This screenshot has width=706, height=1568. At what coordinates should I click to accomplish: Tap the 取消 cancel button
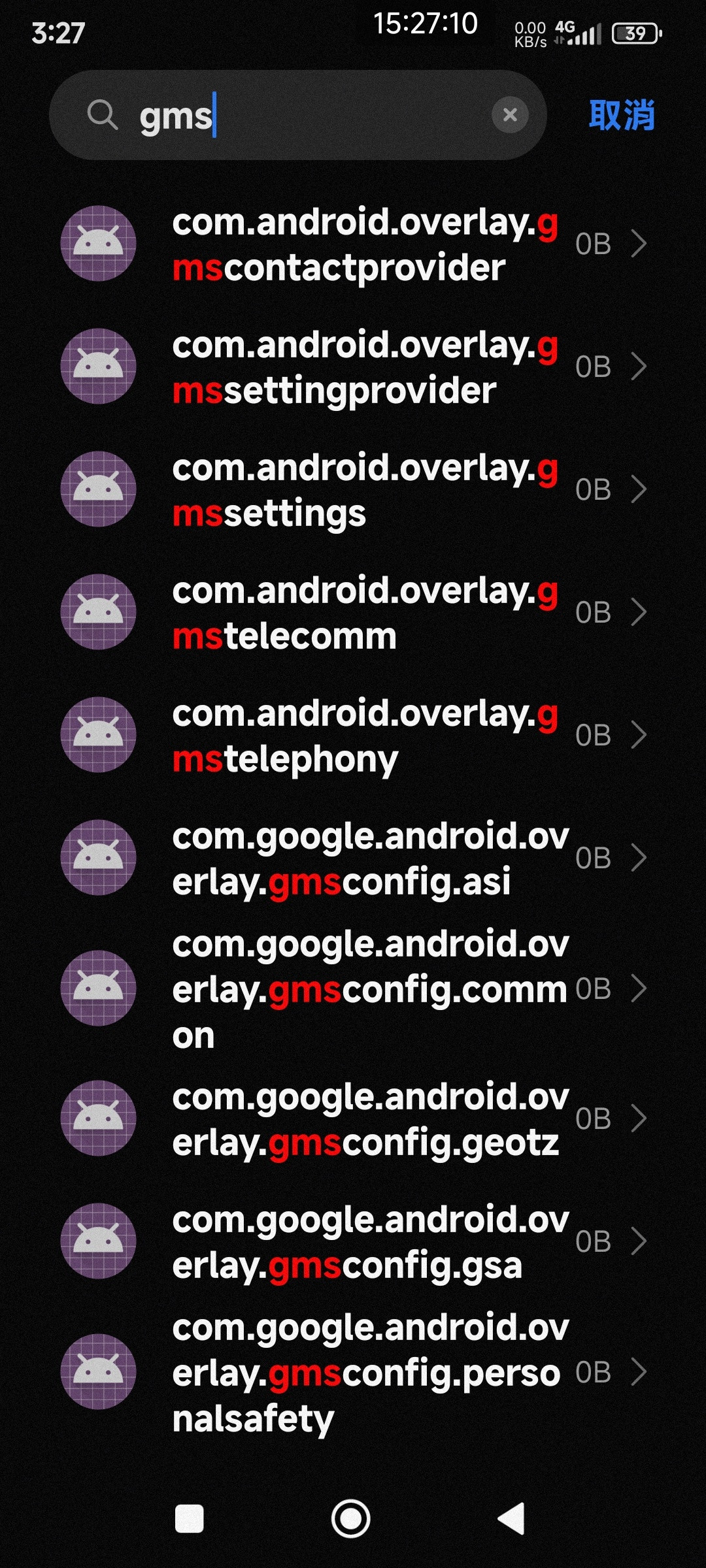pyautogui.click(x=622, y=115)
